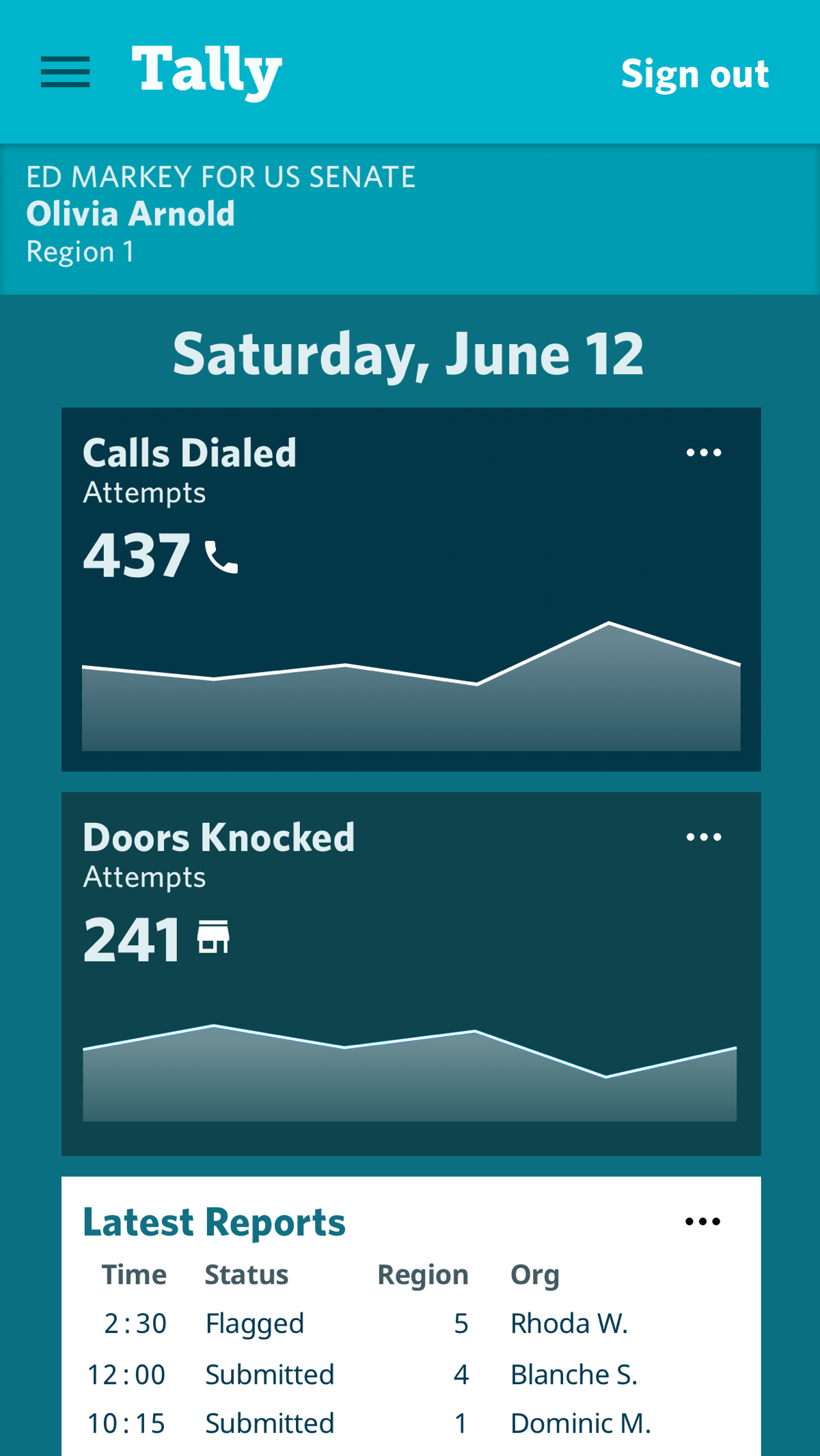Image resolution: width=820 pixels, height=1456 pixels.
Task: Open the hamburger navigation menu
Action: point(66,72)
